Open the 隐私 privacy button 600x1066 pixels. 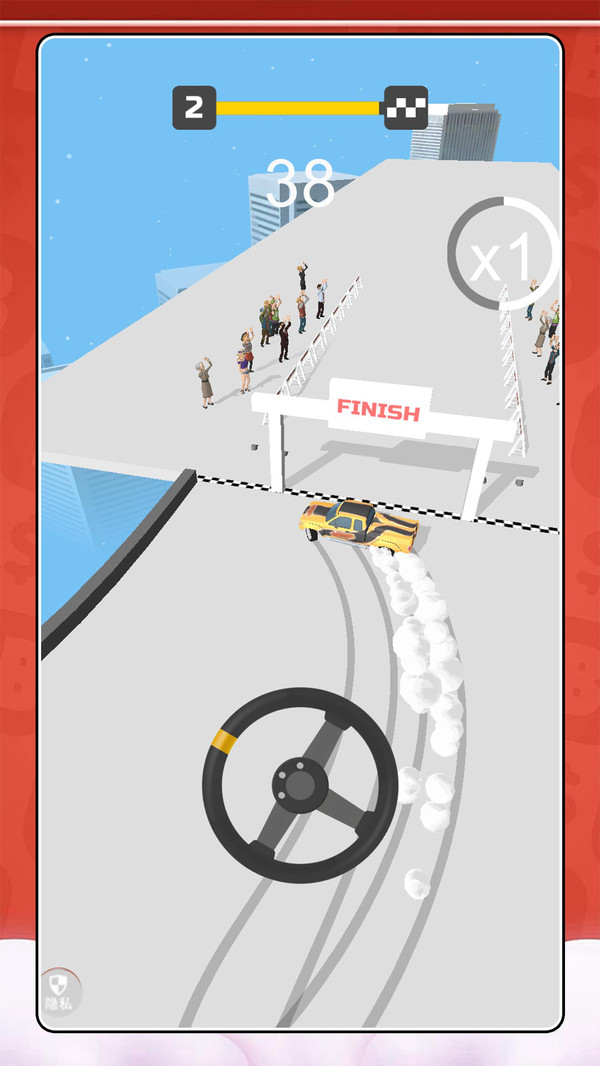click(59, 991)
